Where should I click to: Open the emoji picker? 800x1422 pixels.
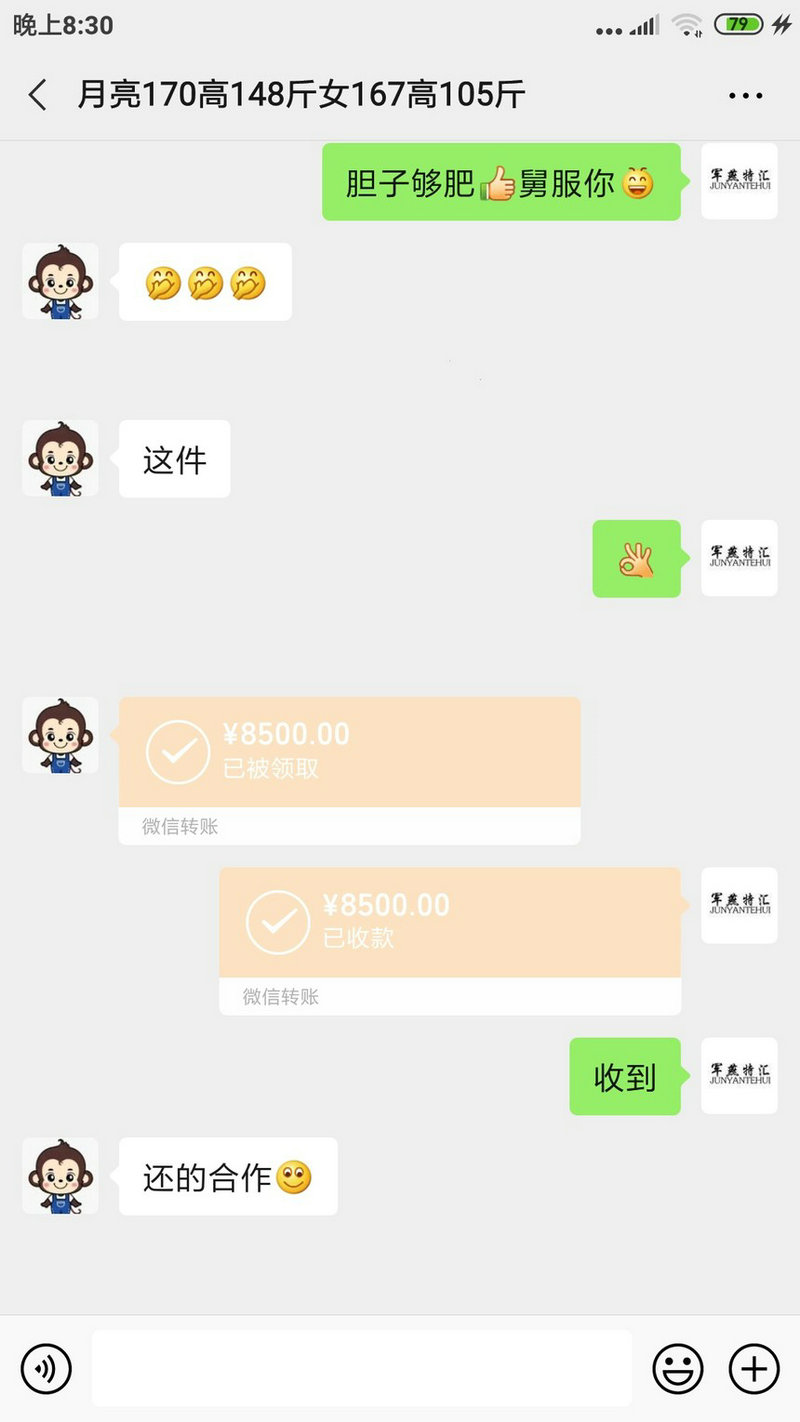click(x=678, y=1368)
